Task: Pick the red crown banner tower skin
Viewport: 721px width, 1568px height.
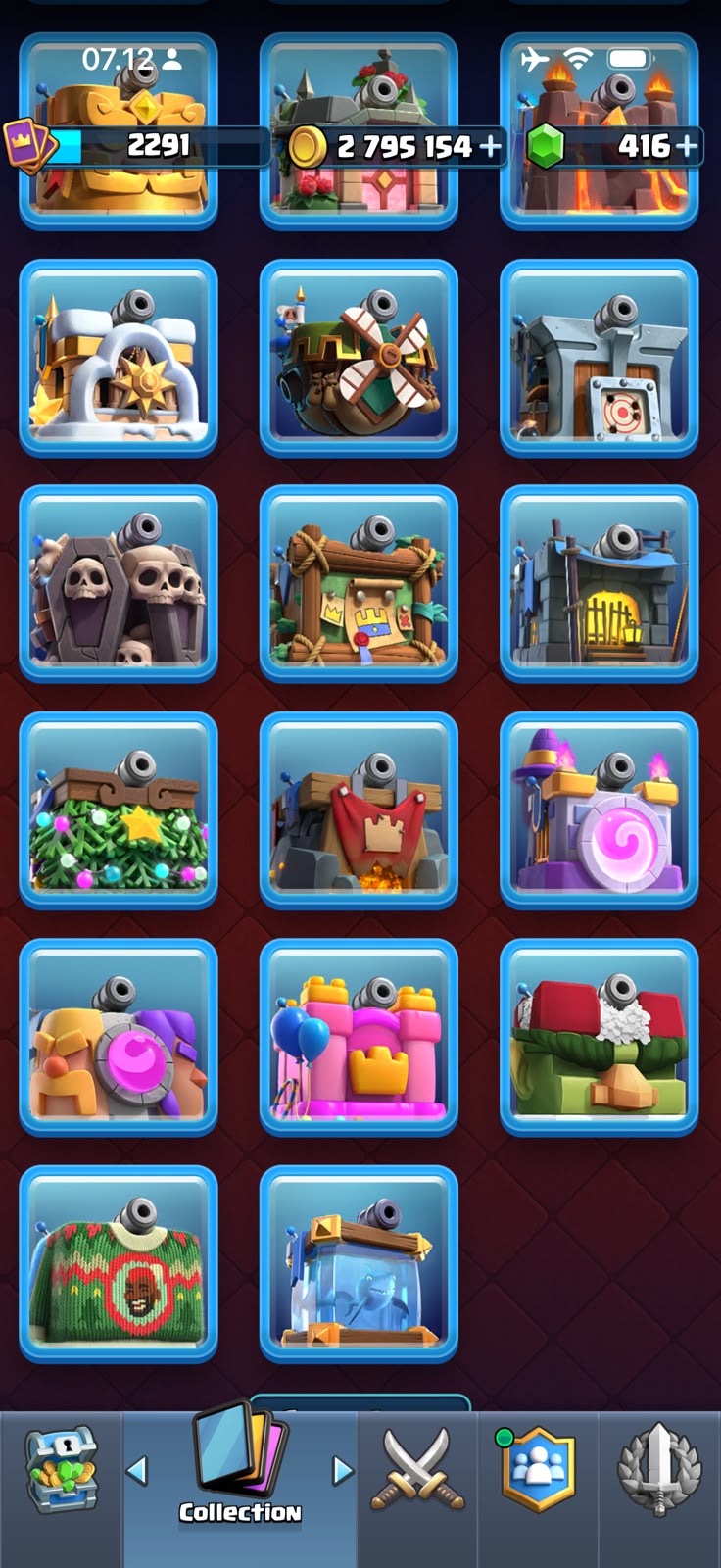Action: click(x=359, y=810)
